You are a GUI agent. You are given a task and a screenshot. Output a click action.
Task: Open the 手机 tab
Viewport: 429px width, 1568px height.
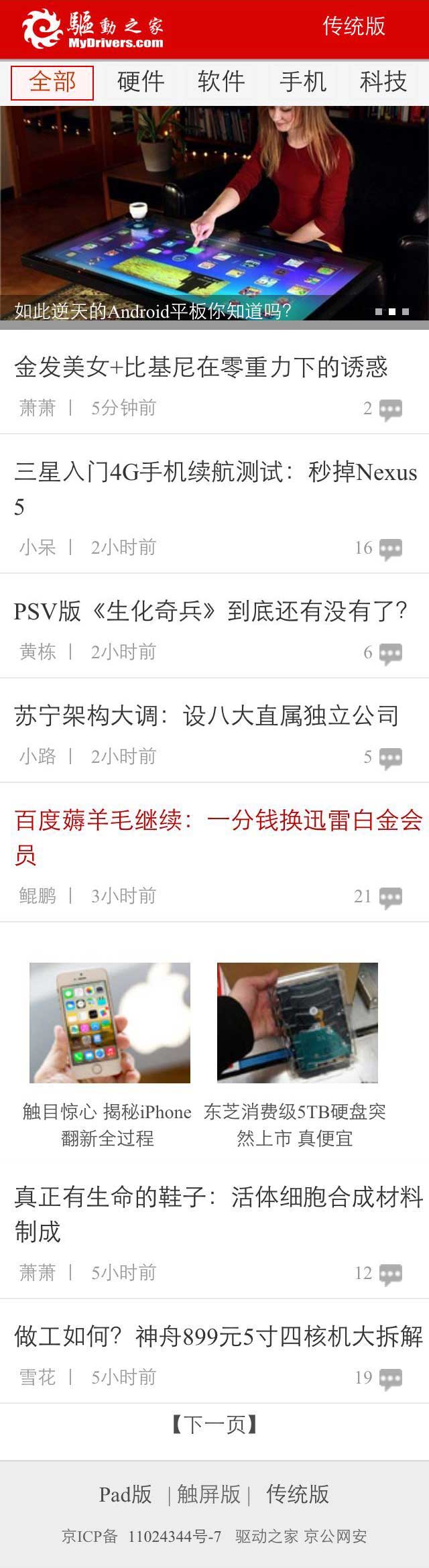(x=303, y=82)
